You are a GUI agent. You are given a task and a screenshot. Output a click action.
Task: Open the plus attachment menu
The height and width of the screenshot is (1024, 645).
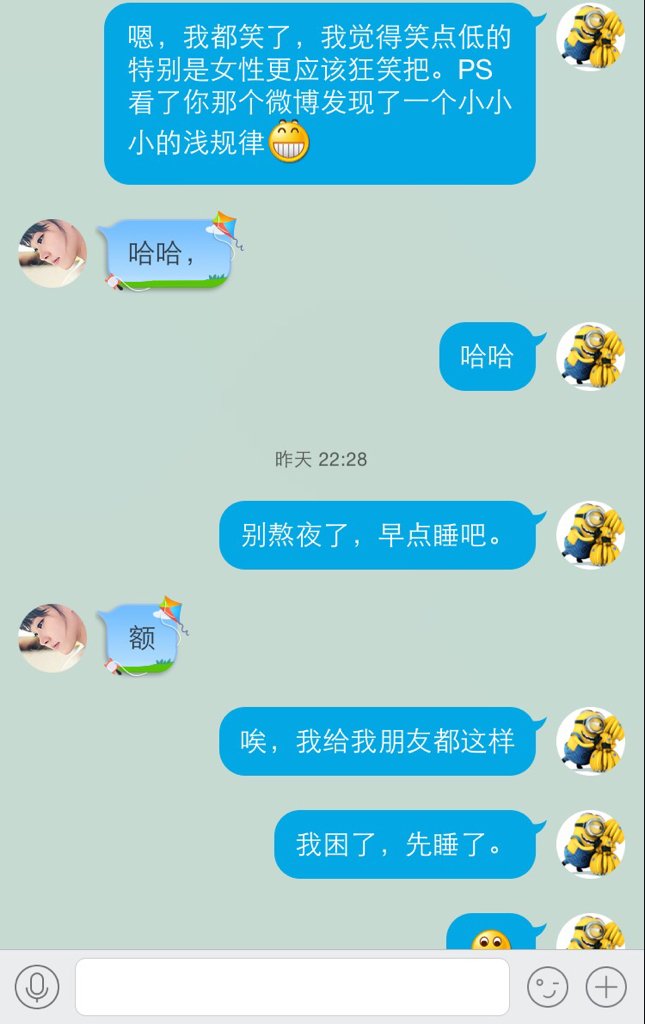(606, 987)
